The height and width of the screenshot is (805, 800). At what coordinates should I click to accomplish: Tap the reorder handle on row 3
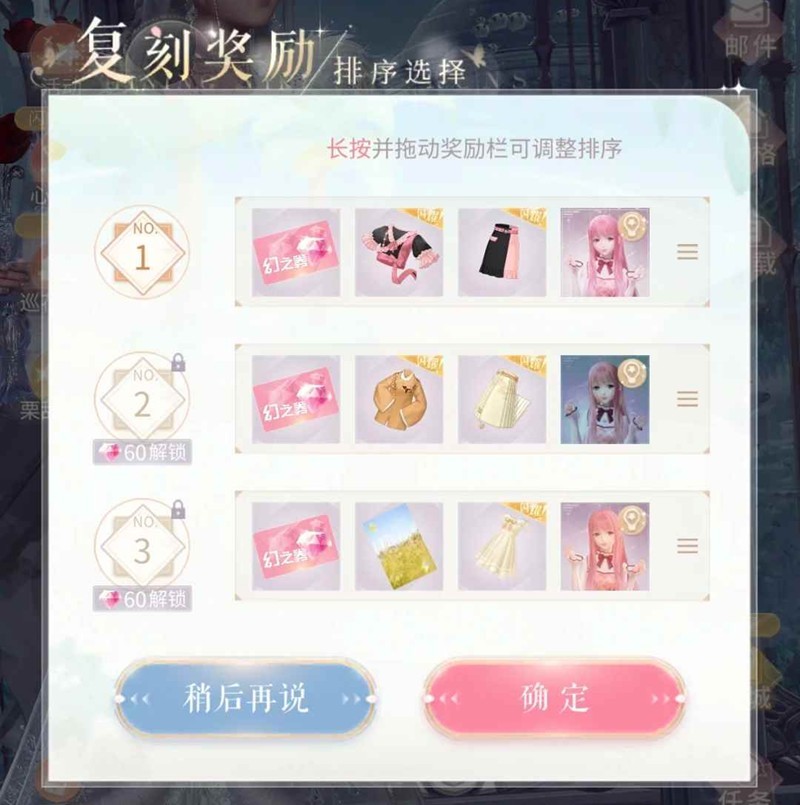(687, 546)
